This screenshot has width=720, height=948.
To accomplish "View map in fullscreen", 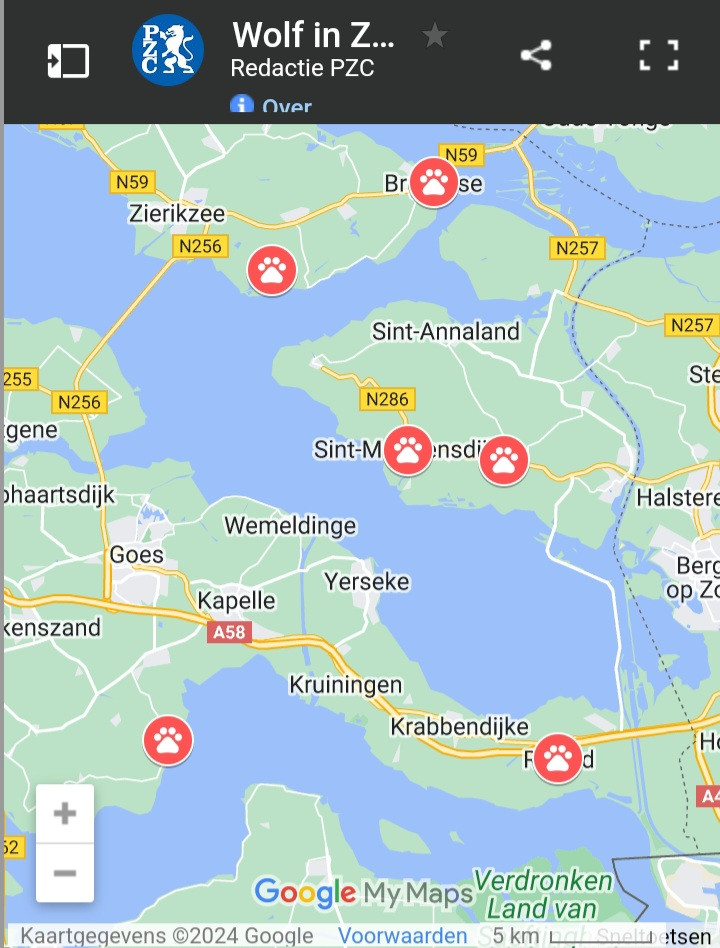I will click(x=659, y=56).
